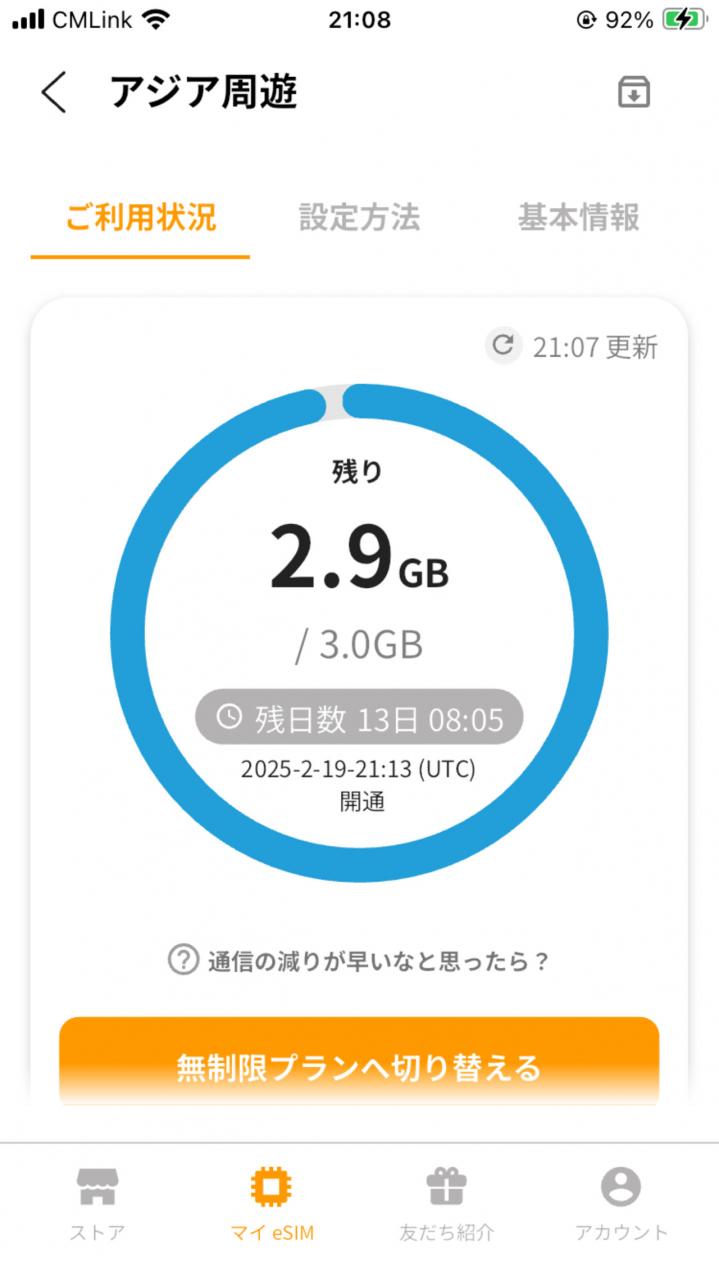Switch to the 基本情報 tab
Screen dimensions: 719x1280
click(578, 217)
